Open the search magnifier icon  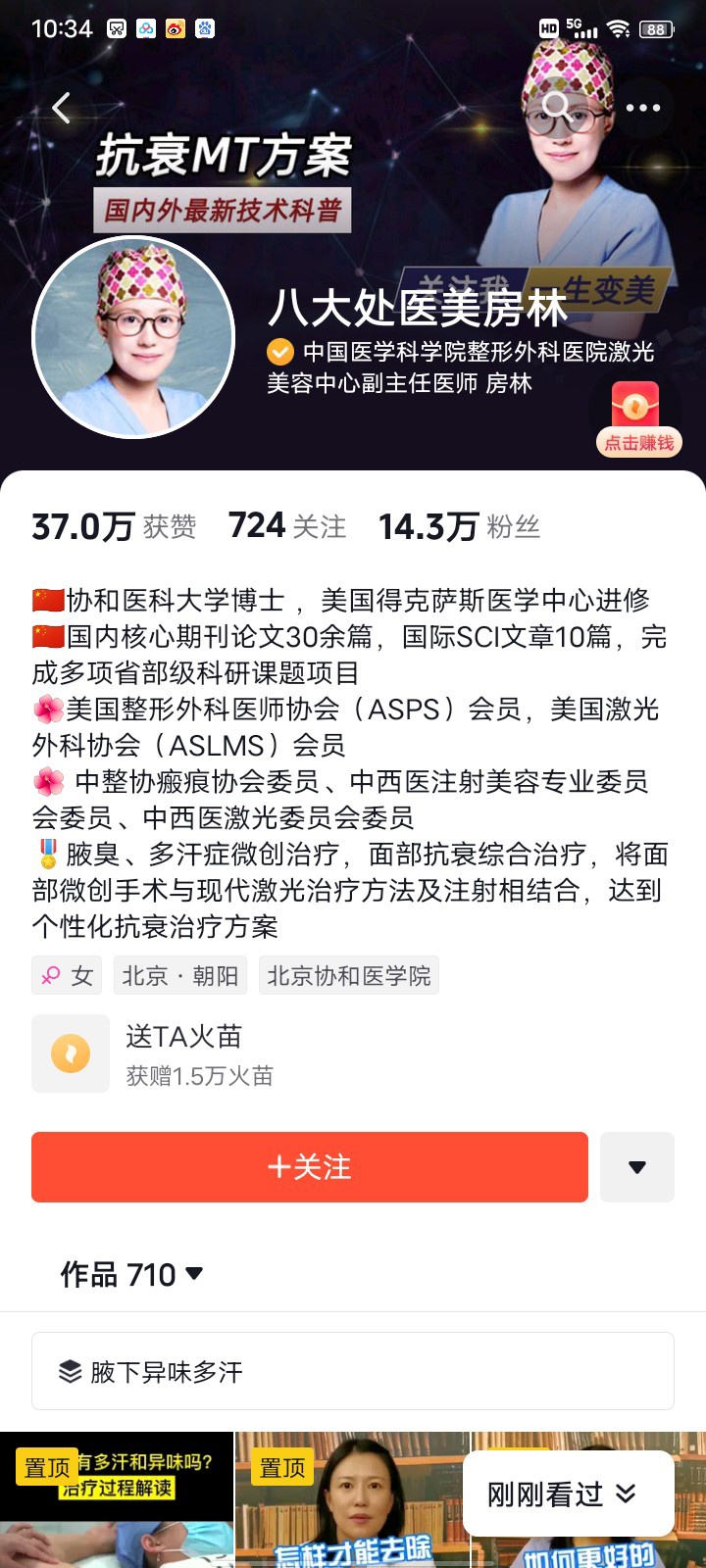pos(557,106)
